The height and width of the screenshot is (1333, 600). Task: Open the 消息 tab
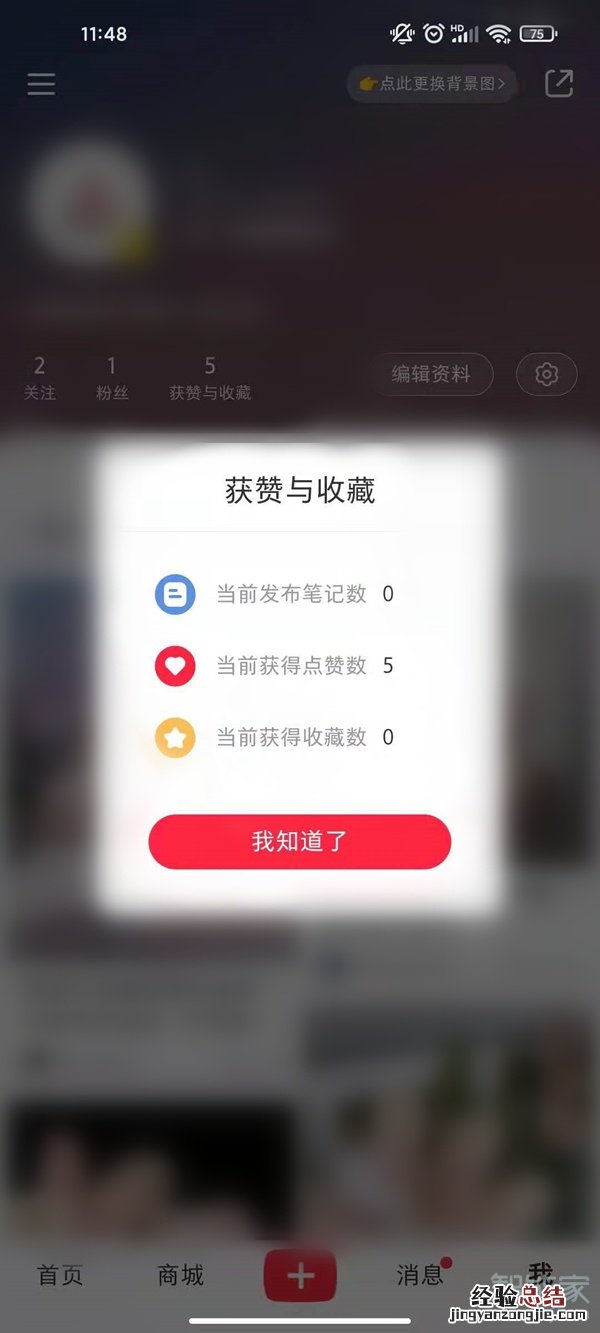[420, 1275]
